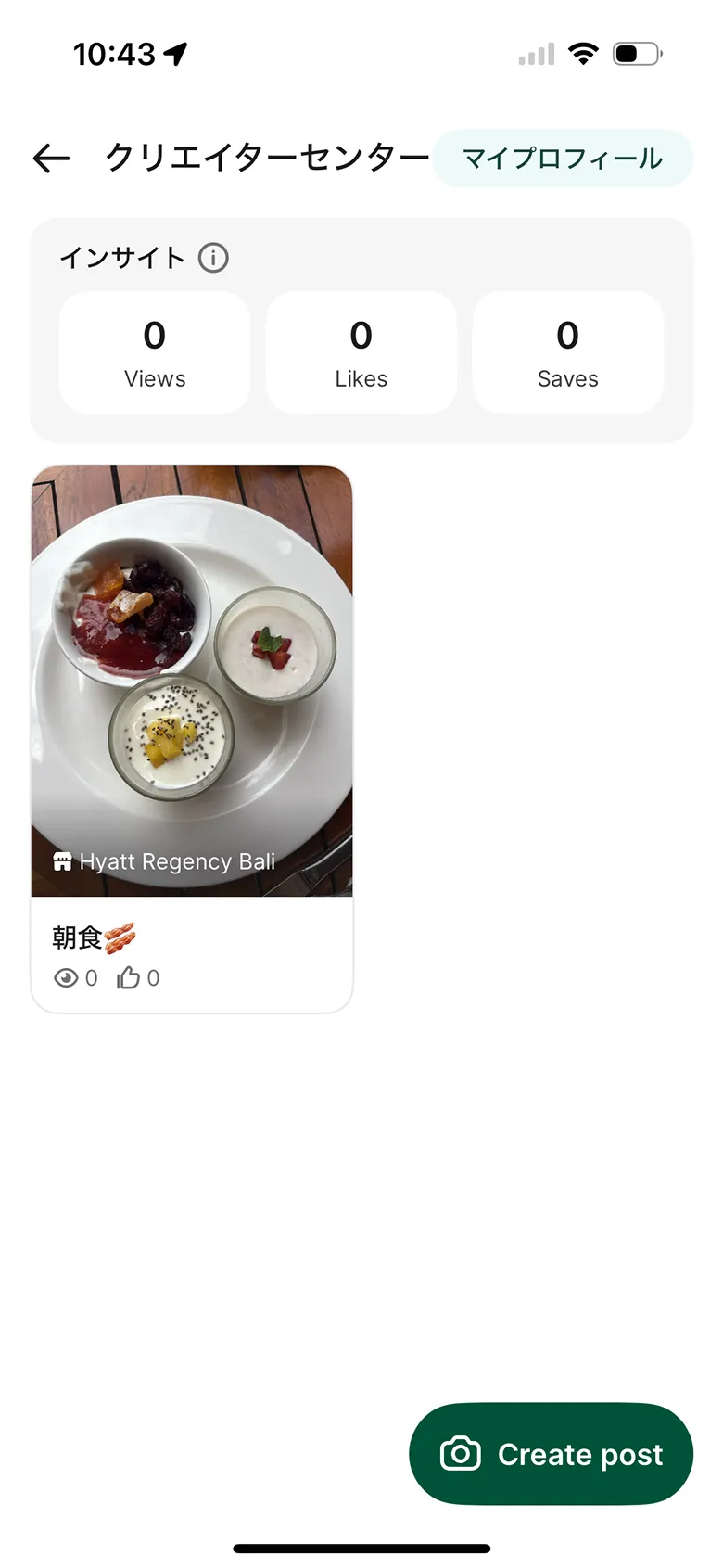The image size is (723, 1568).
Task: Show info about インサイト
Action: (x=213, y=258)
